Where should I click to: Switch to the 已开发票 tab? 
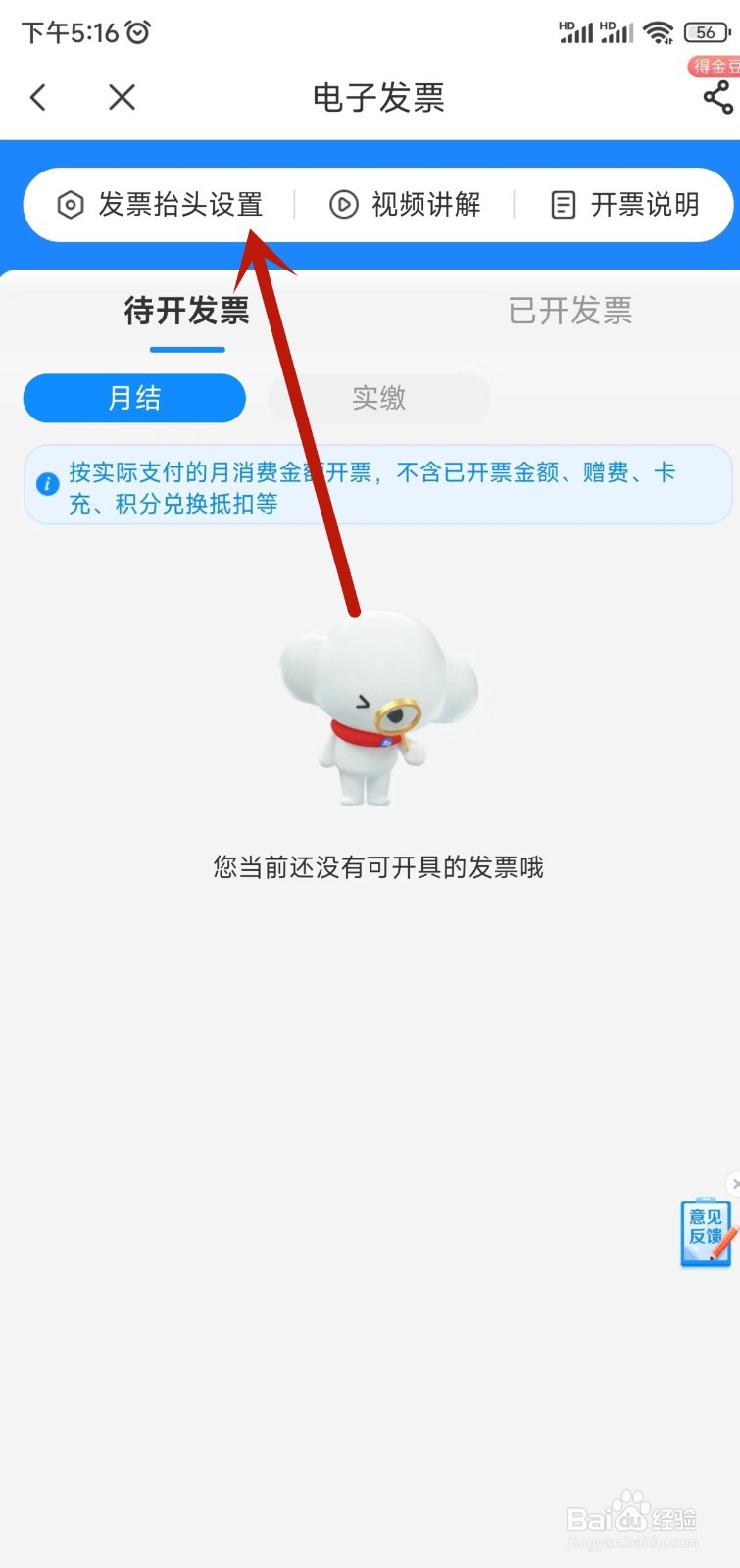570,311
